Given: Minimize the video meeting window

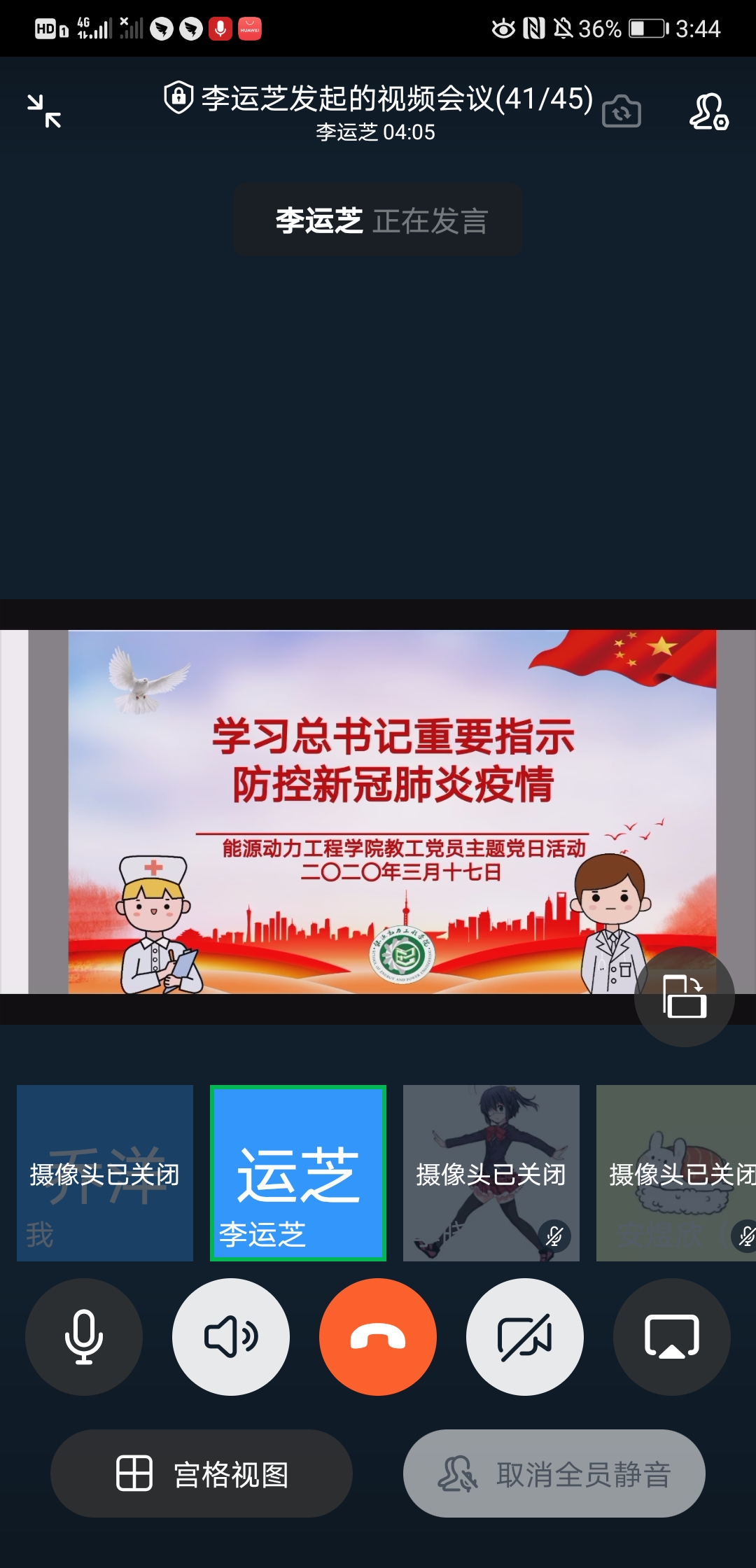Looking at the screenshot, I should (x=44, y=111).
